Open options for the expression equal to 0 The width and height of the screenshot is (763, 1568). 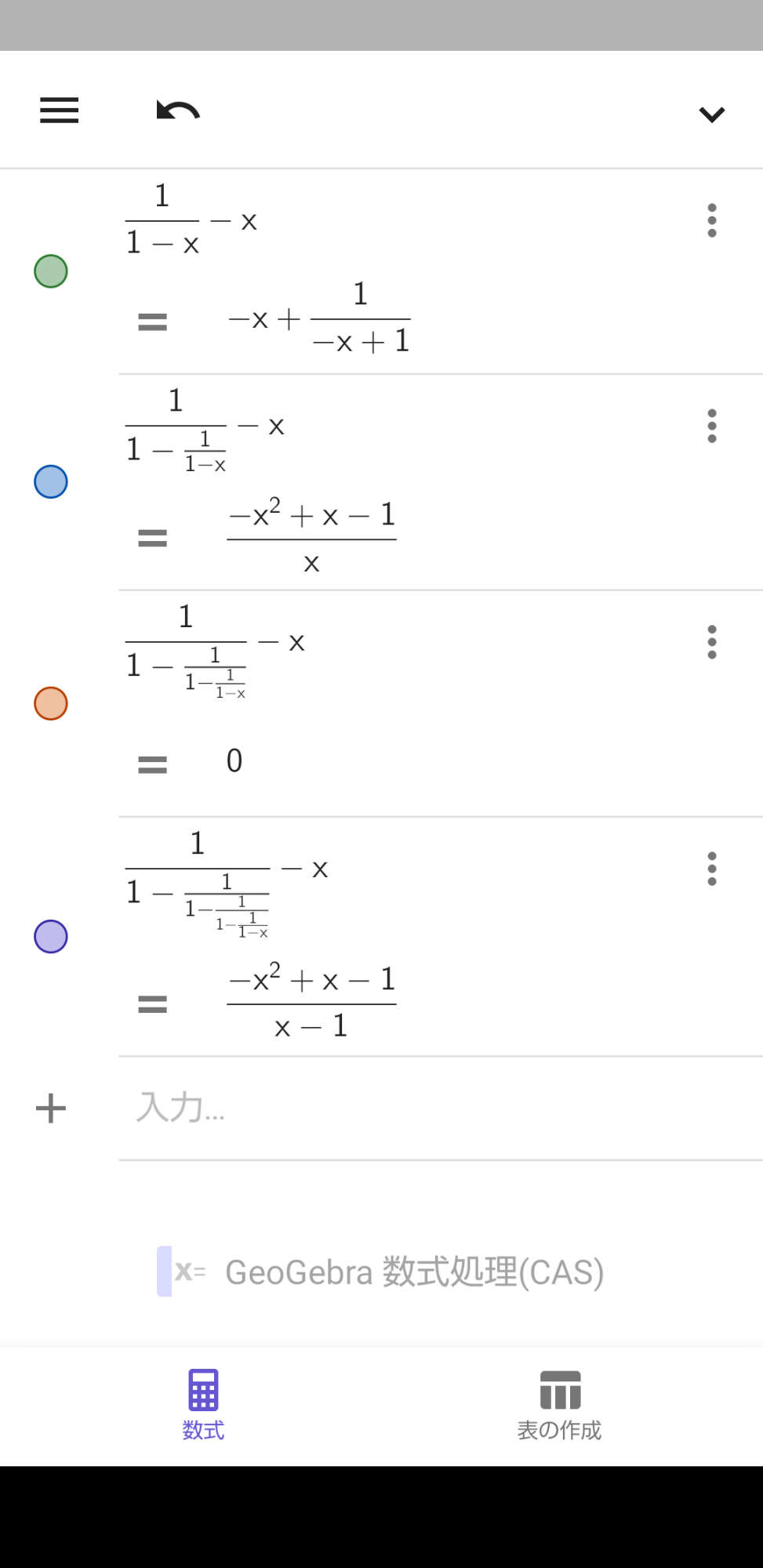click(712, 642)
